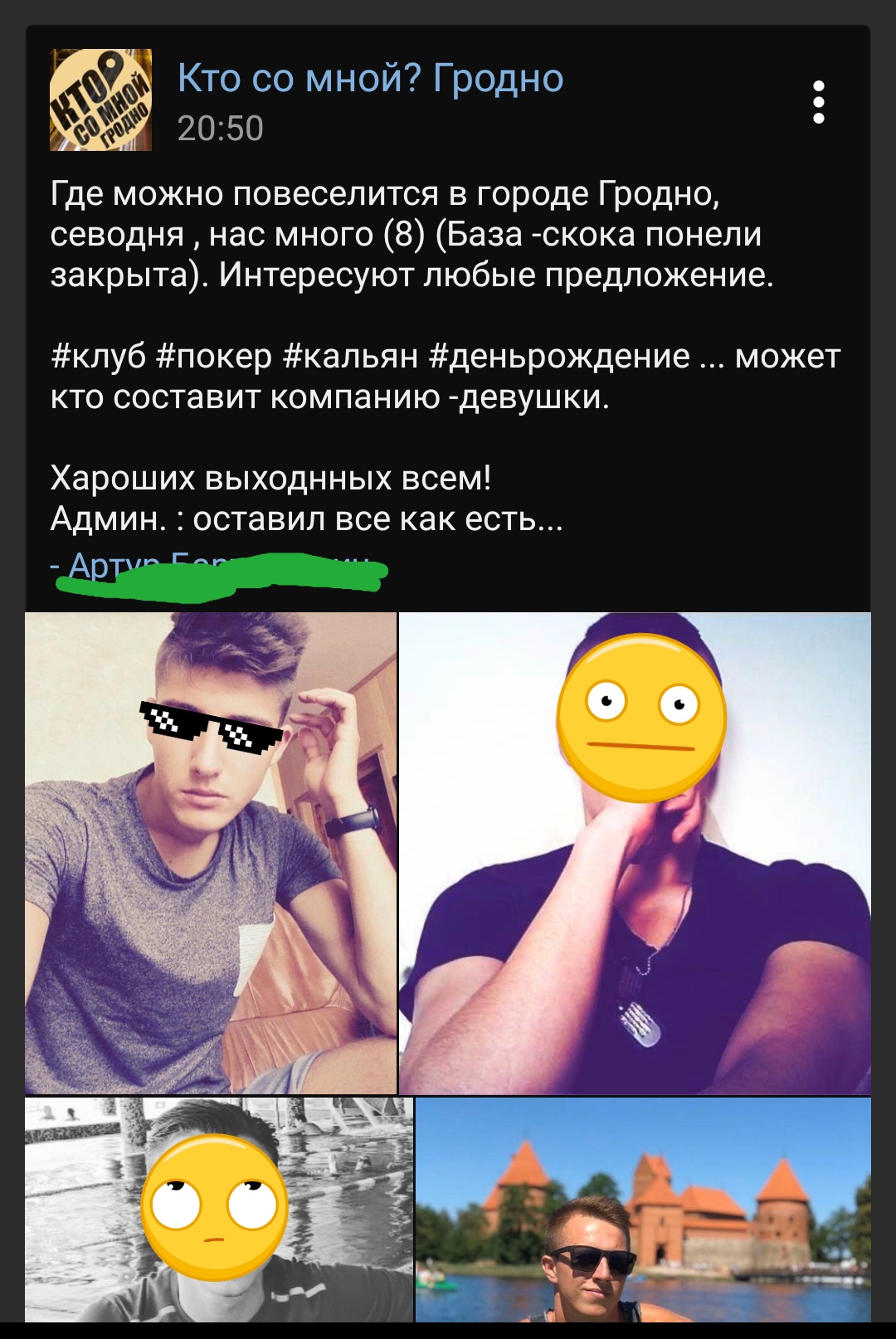Tap the group avatar

(100, 100)
